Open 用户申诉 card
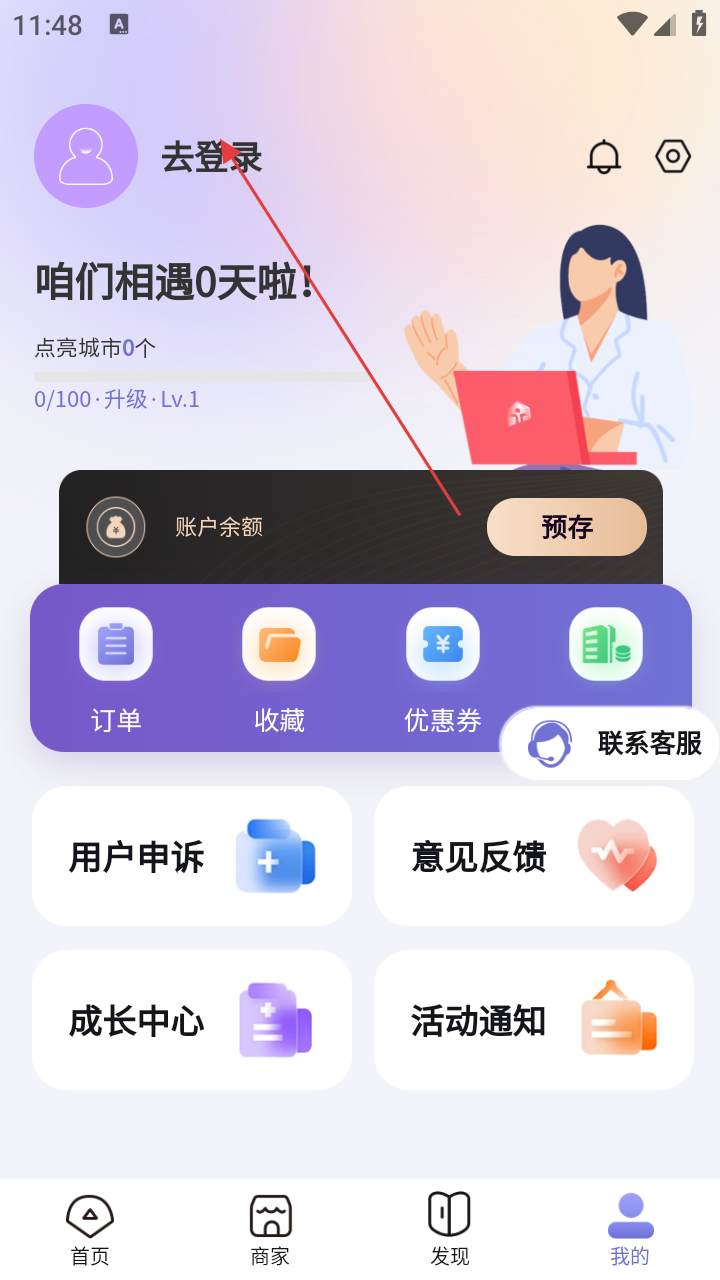The image size is (720, 1280). point(192,856)
